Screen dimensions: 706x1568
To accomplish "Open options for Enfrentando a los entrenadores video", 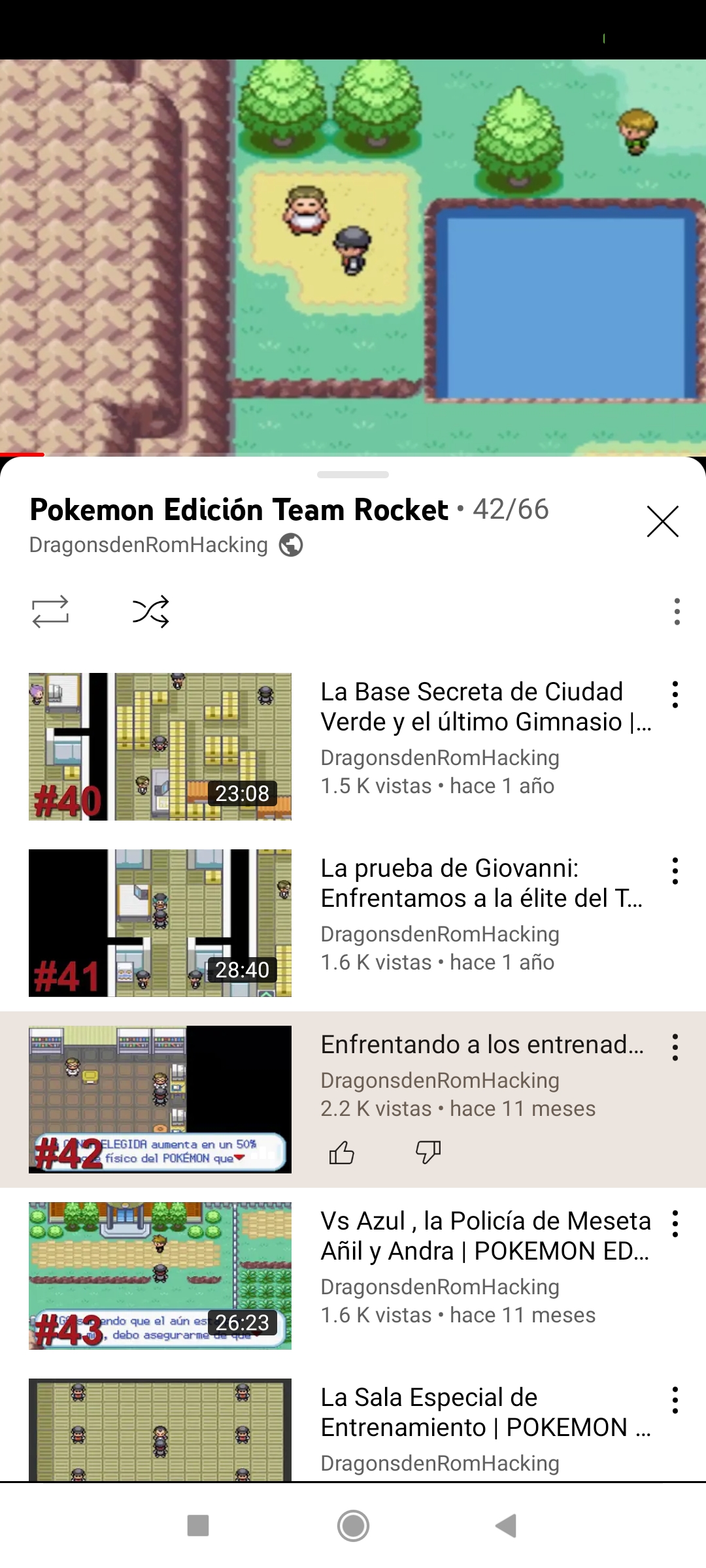I will click(x=675, y=1047).
